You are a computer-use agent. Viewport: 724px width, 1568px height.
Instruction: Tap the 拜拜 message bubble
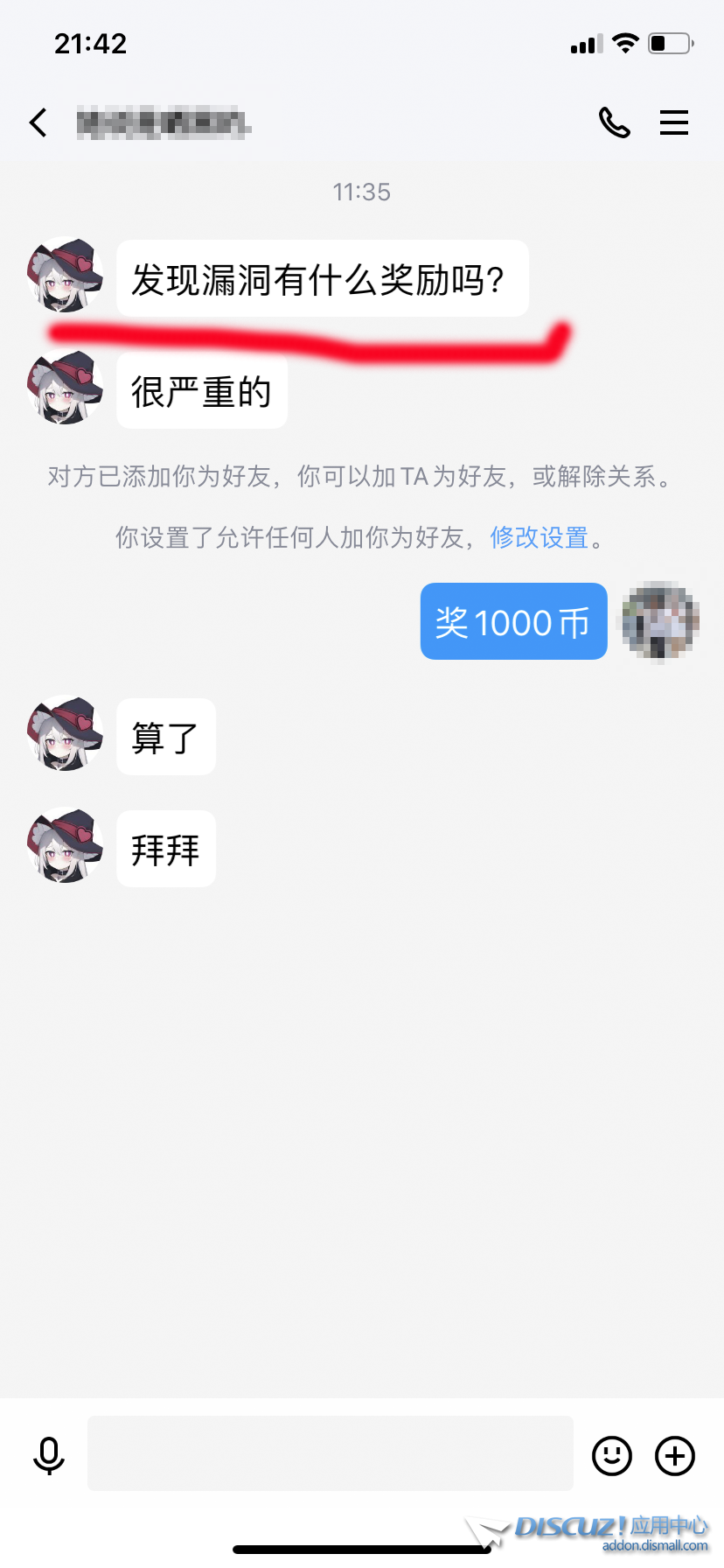click(165, 847)
